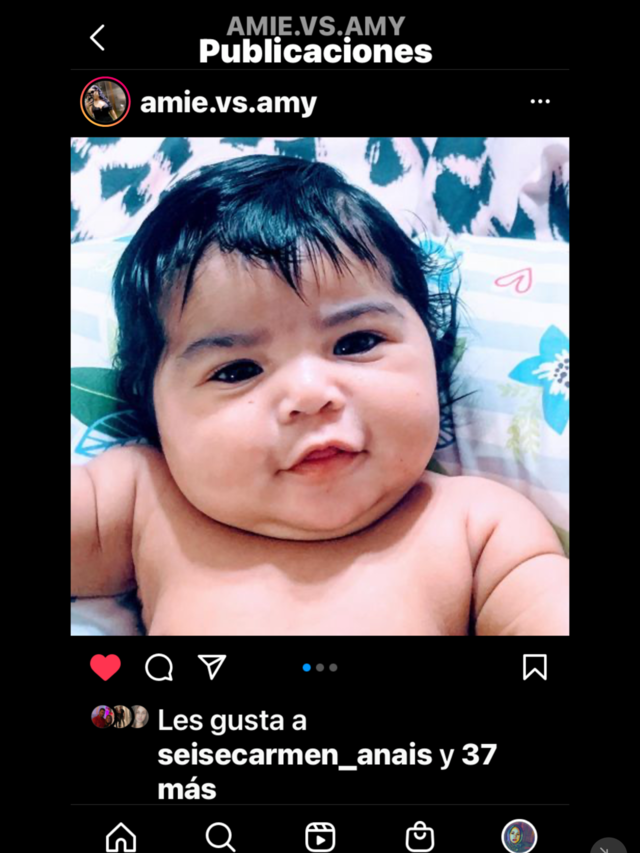The height and width of the screenshot is (853, 640).
Task: Open the amie.vs.amy username link
Action: (x=229, y=103)
